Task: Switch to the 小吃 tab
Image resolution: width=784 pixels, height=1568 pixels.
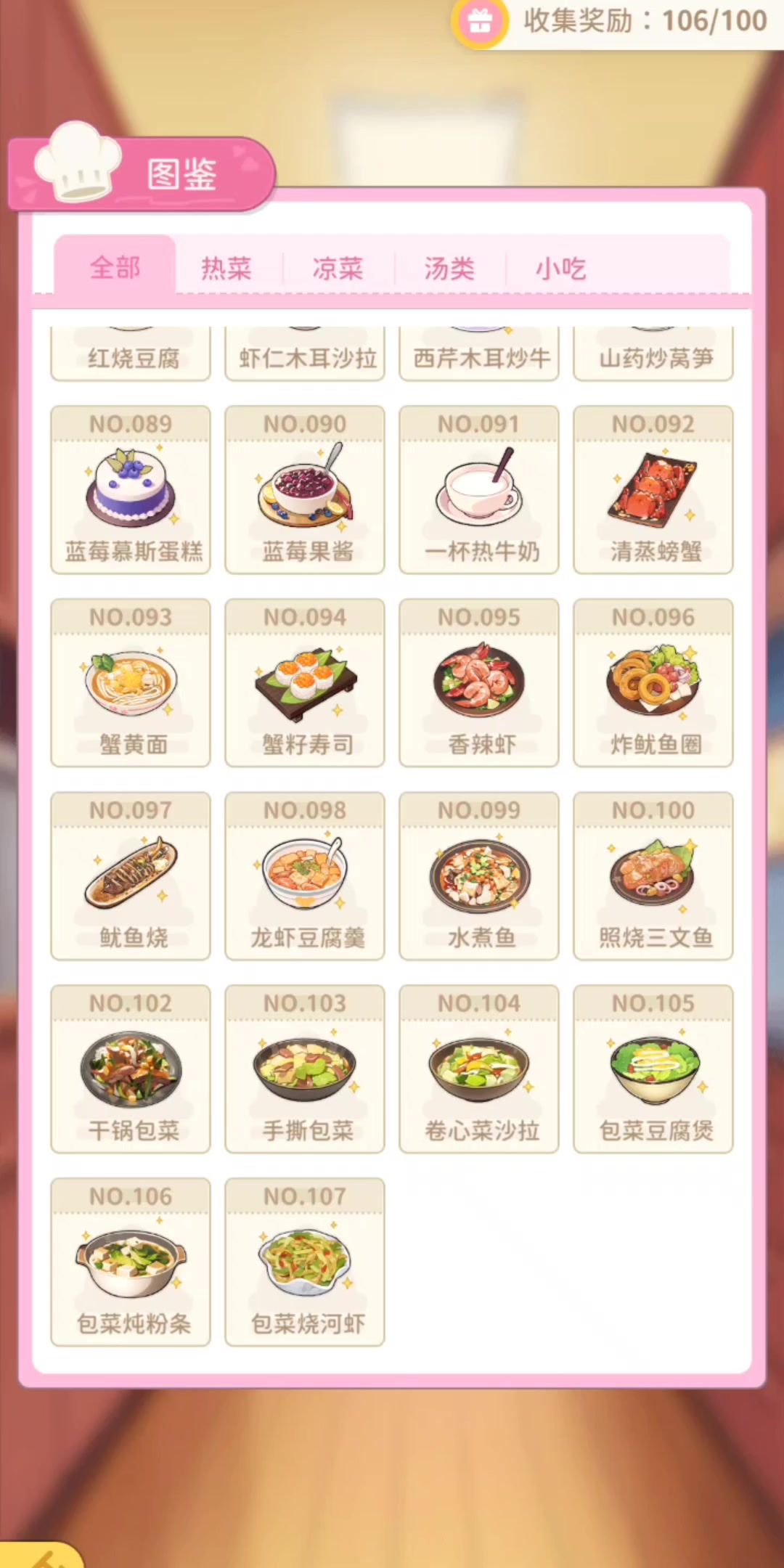Action: pyautogui.click(x=560, y=268)
